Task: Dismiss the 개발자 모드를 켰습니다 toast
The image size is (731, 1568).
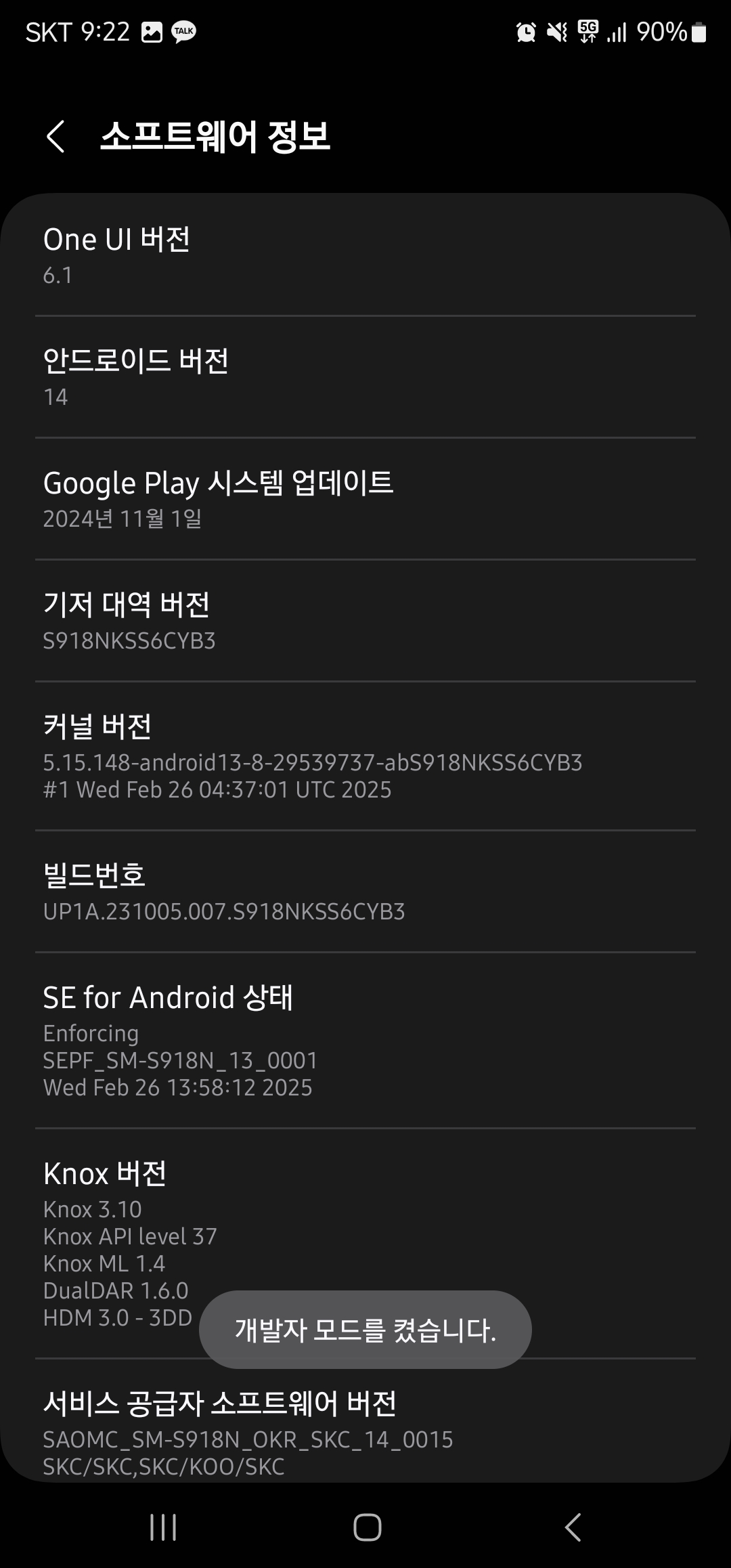Action: click(x=365, y=1328)
